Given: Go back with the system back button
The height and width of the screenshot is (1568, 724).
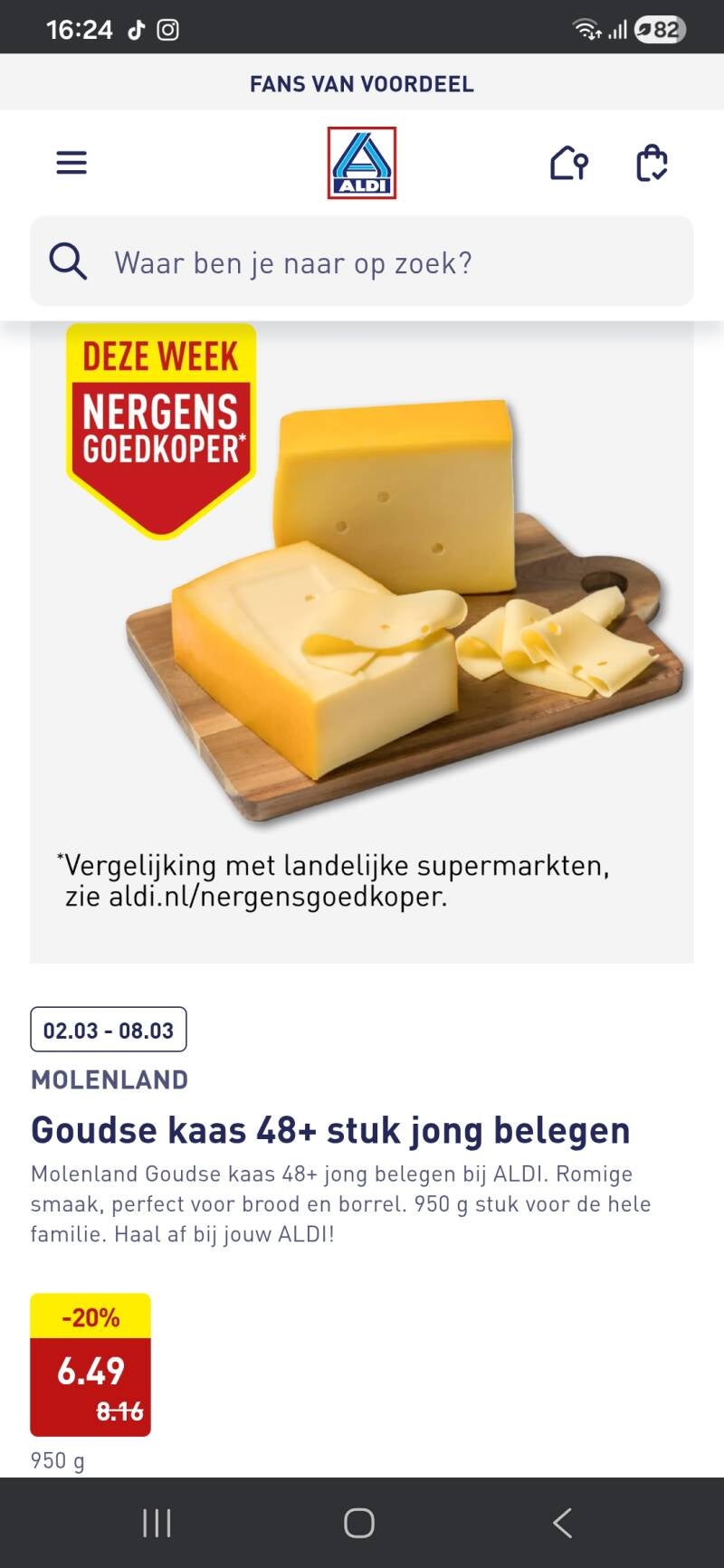Looking at the screenshot, I should coord(563,1523).
